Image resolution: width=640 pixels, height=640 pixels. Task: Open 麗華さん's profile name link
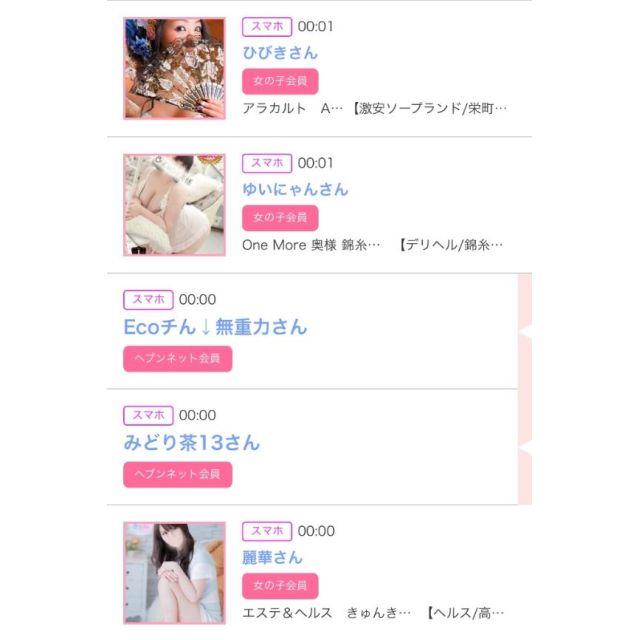(272, 556)
